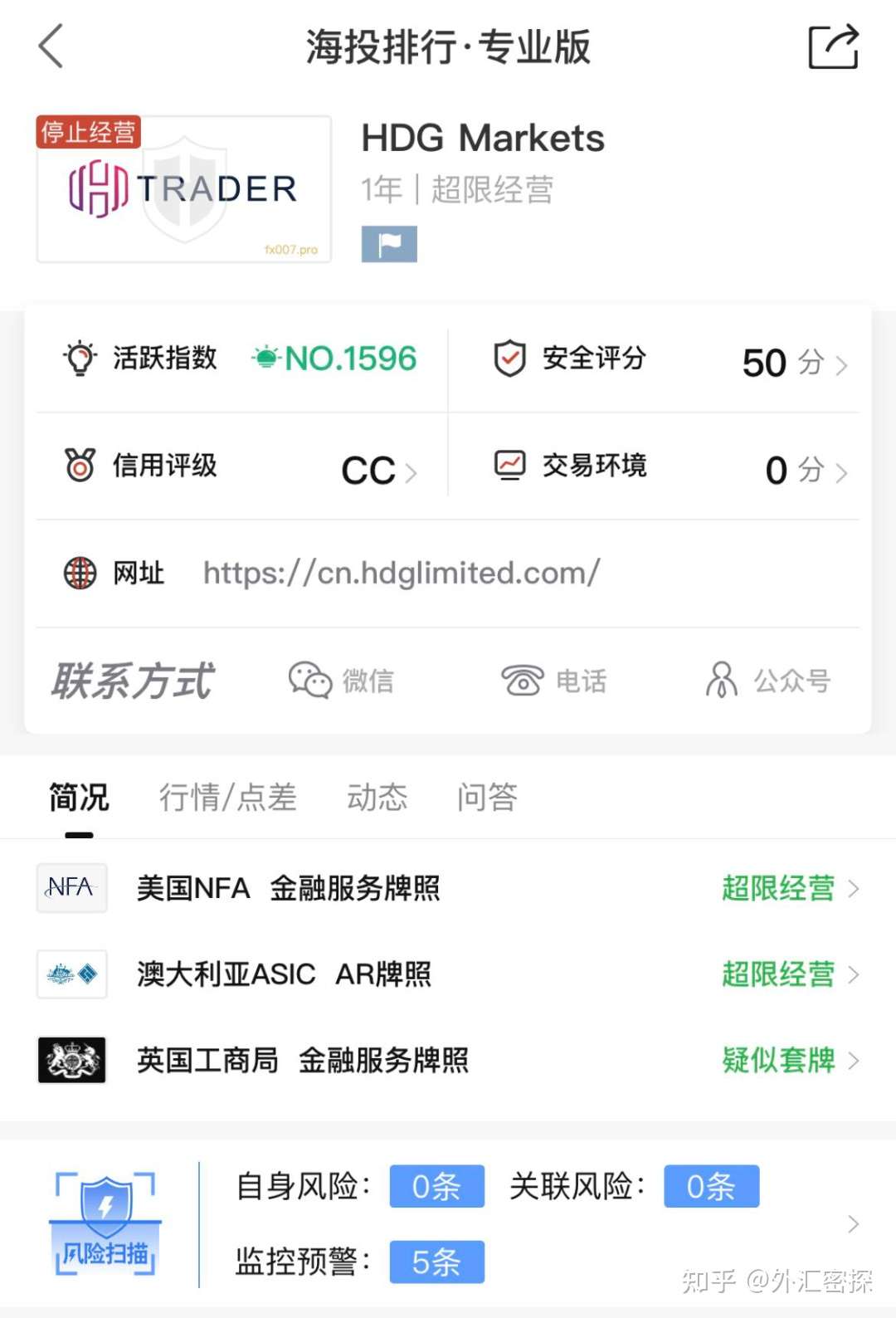Screen dimensions: 896x1318
Task: Open the 英国工商局 金融服务牌照 row
Action: click(x=448, y=1061)
